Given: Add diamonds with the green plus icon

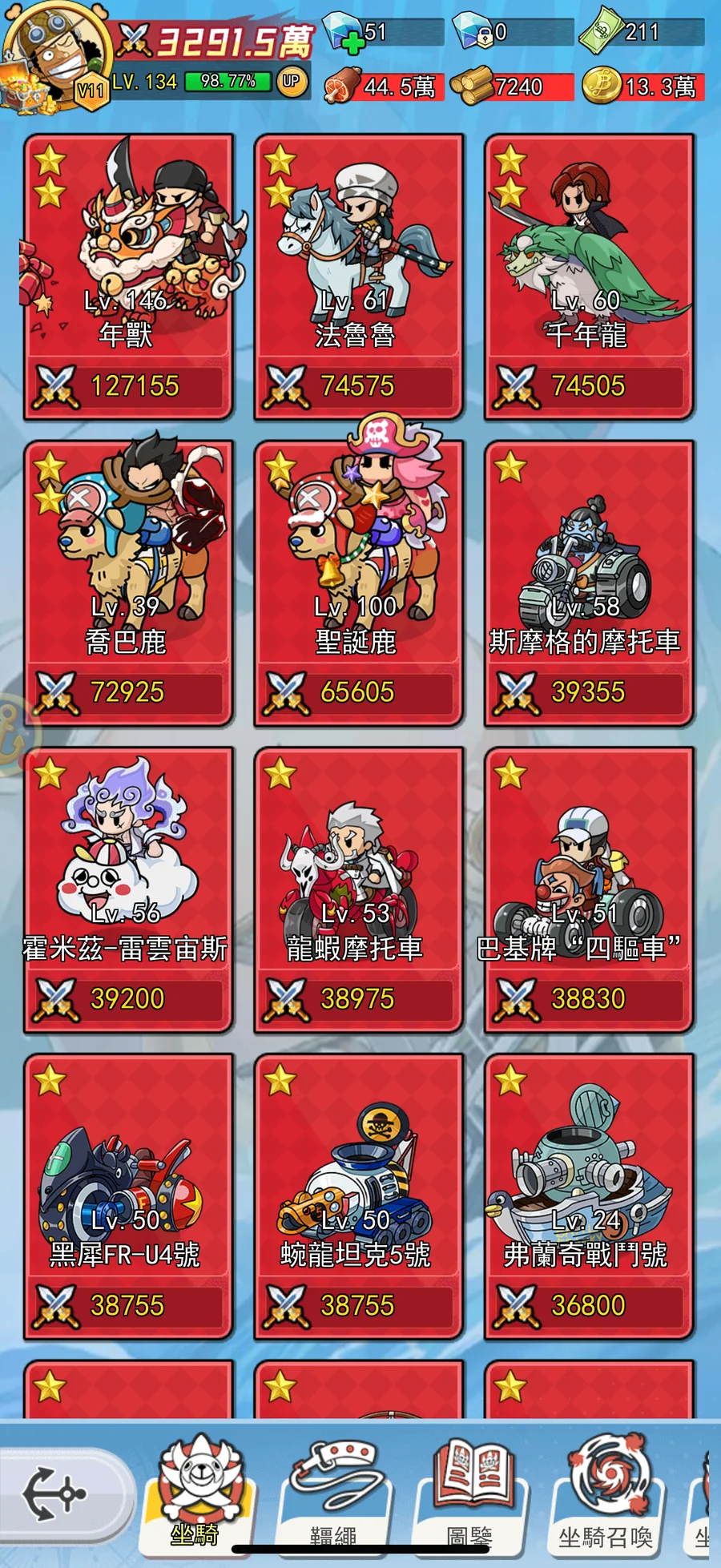Looking at the screenshot, I should tap(352, 42).
